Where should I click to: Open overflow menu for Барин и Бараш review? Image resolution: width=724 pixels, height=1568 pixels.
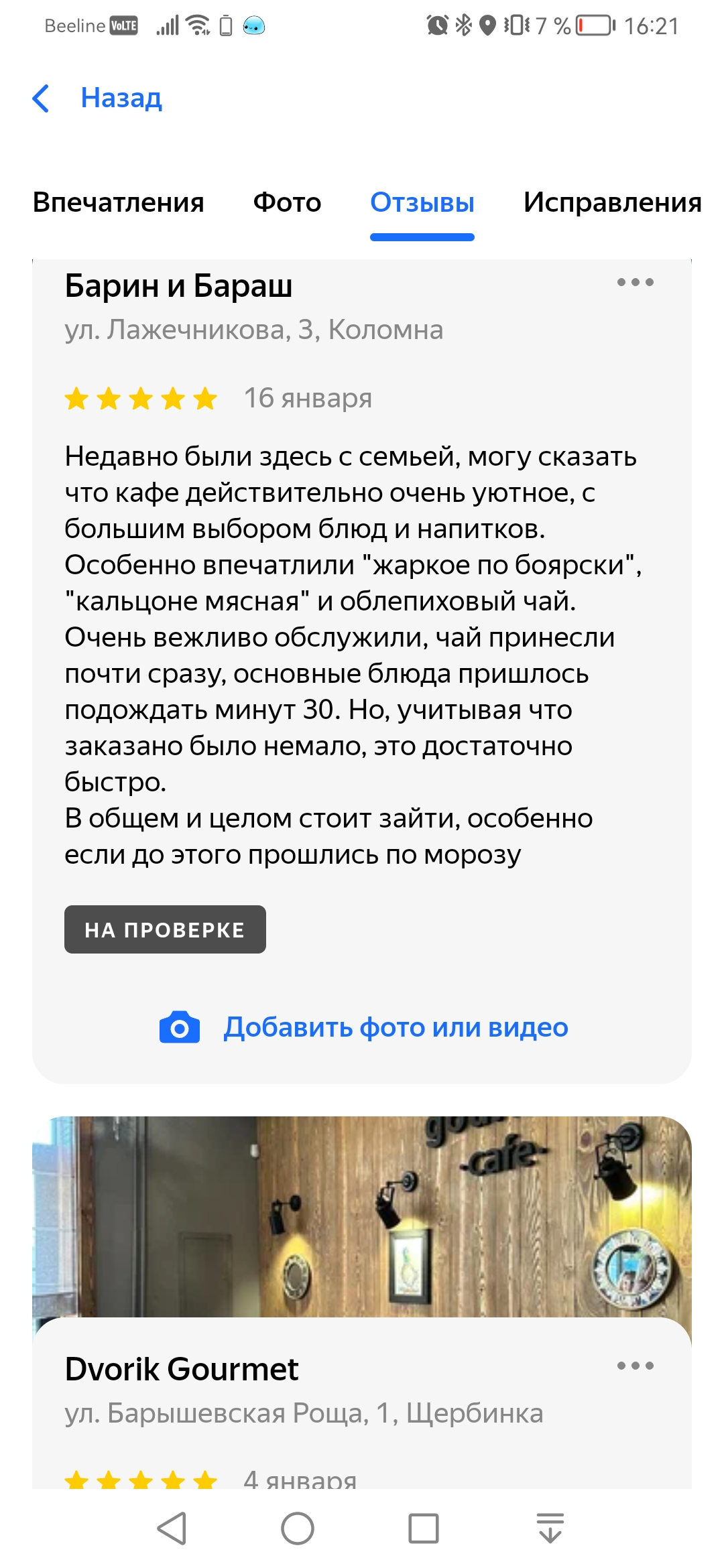(635, 282)
